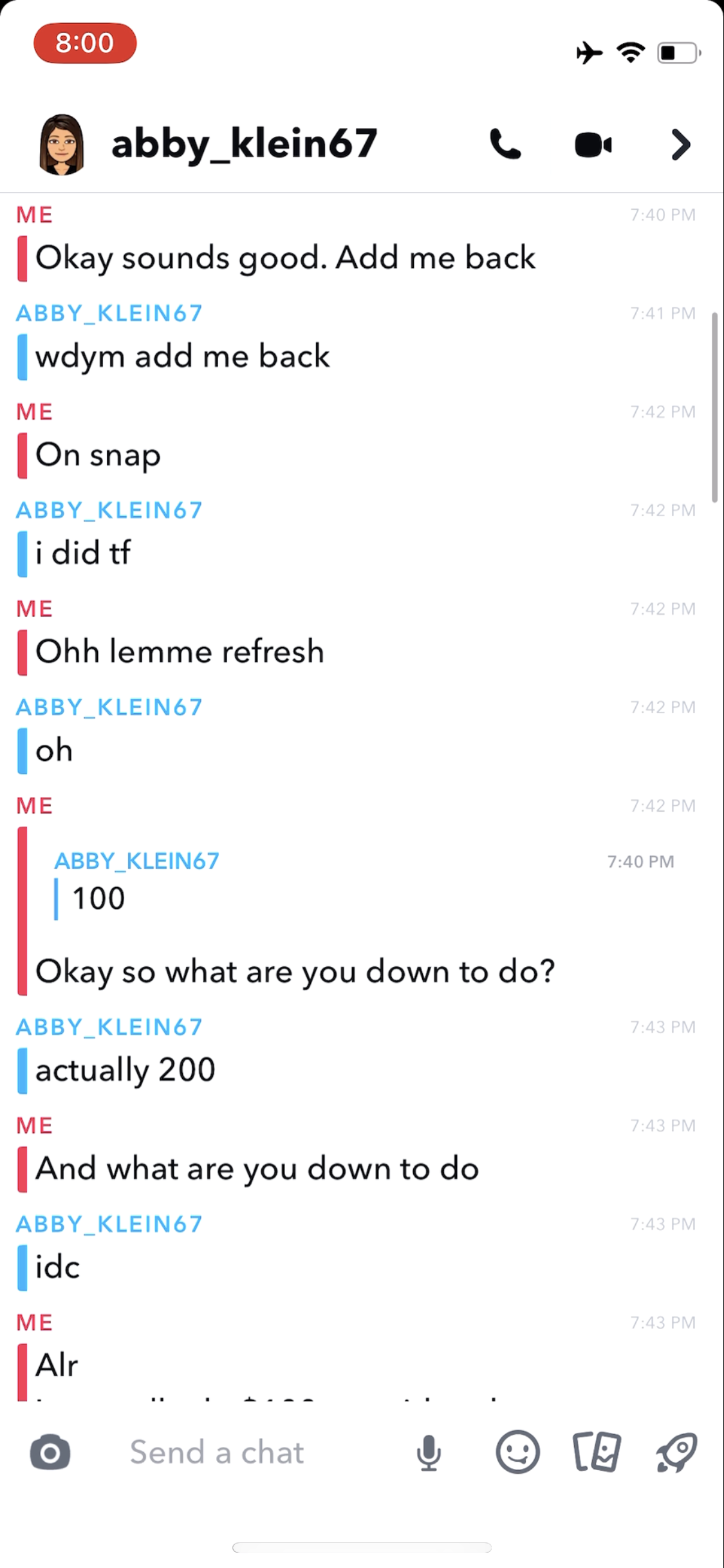Tap the microphone for a voice note

tap(429, 1452)
